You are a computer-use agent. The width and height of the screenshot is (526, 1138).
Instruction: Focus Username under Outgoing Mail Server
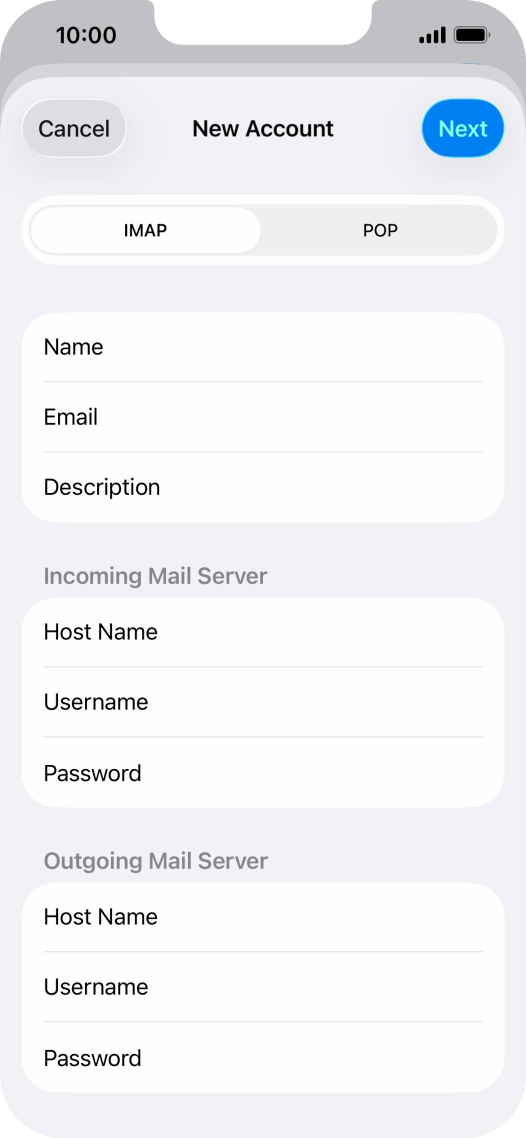pos(263,988)
